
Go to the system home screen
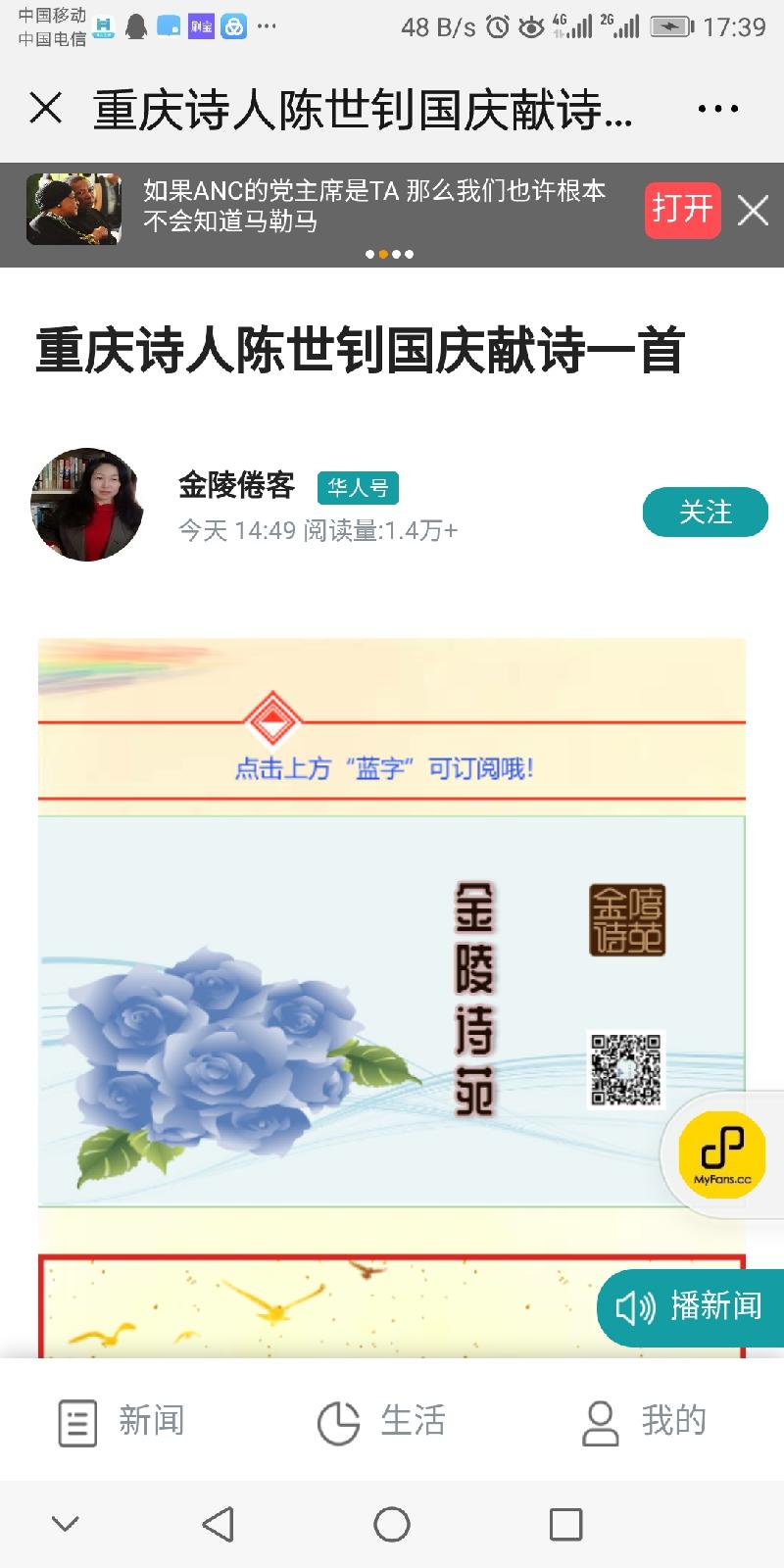[x=392, y=1524]
